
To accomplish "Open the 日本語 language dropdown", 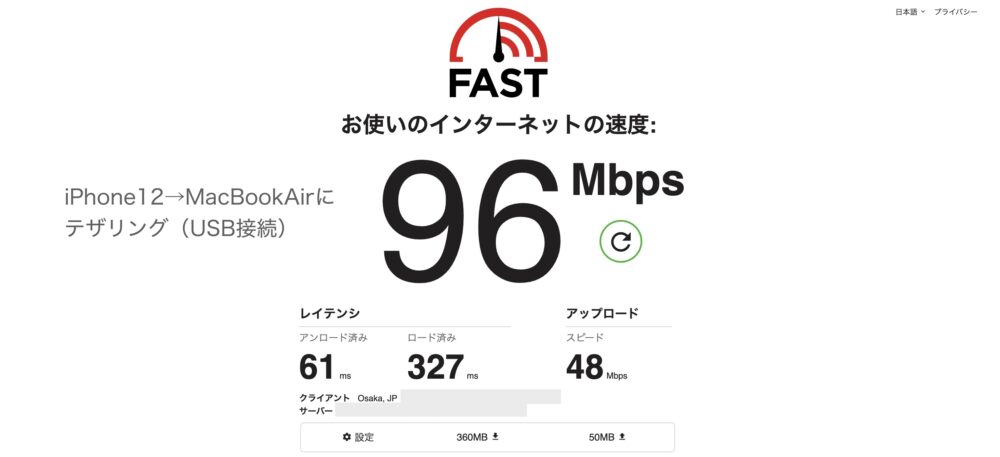I will tap(910, 12).
